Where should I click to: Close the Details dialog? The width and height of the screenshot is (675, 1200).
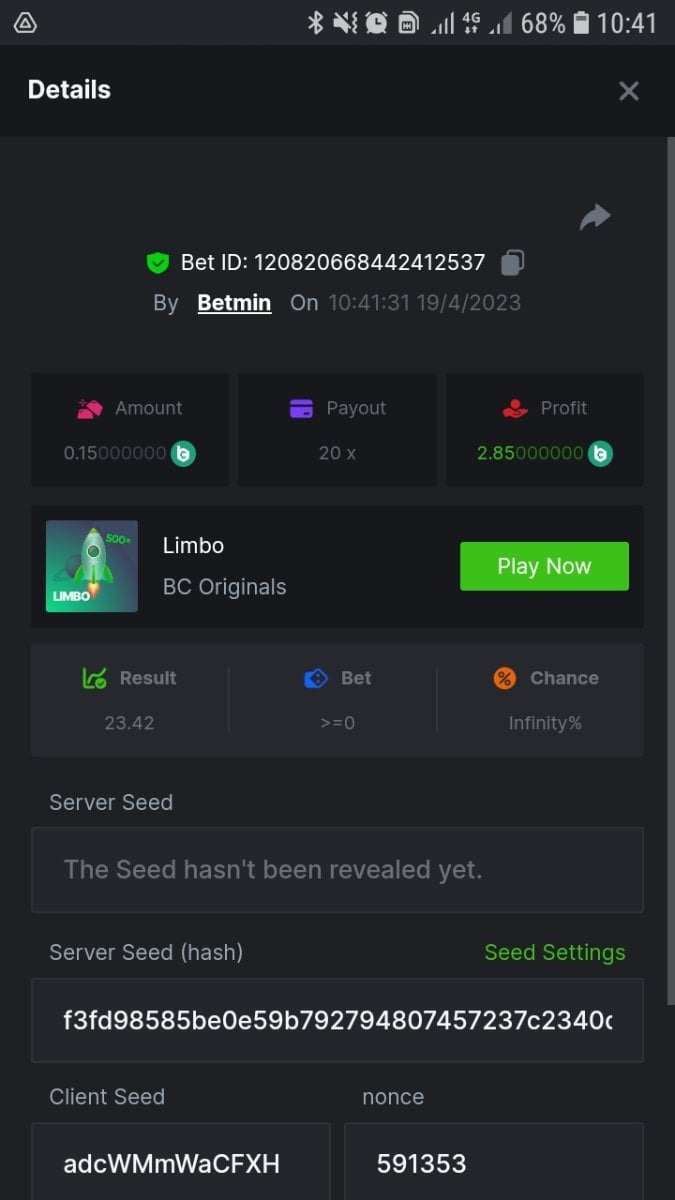[628, 91]
